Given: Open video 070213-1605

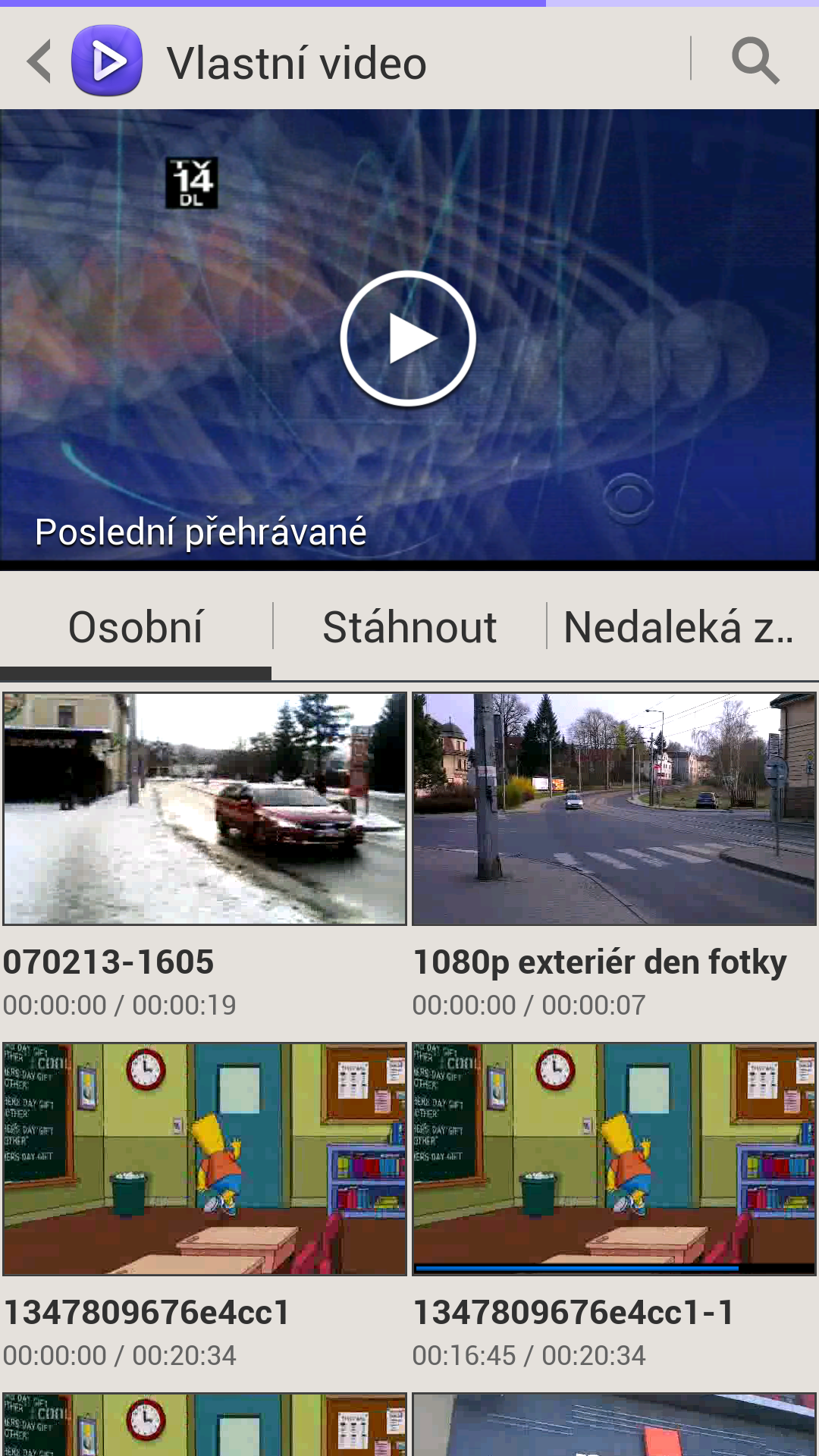Looking at the screenshot, I should [203, 808].
